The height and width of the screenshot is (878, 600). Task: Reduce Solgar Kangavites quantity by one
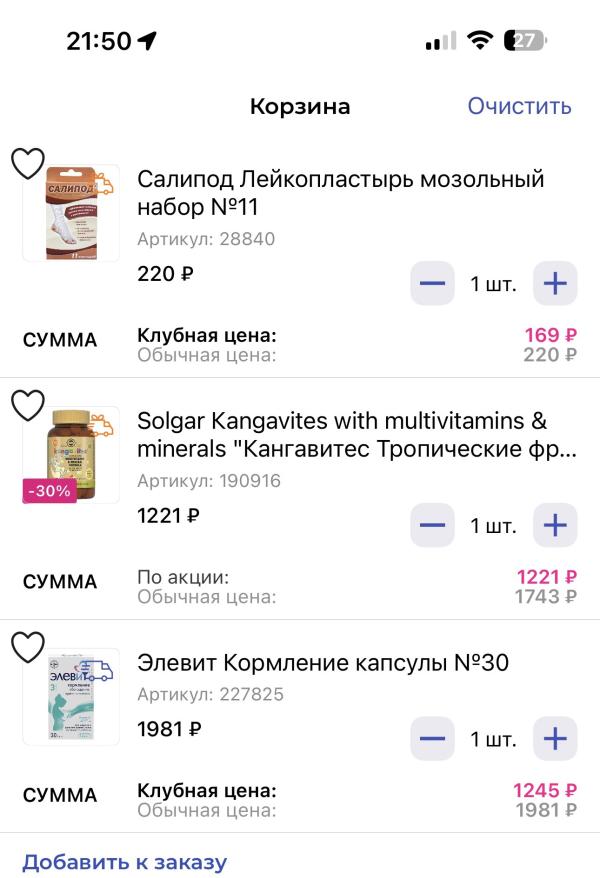tap(432, 525)
